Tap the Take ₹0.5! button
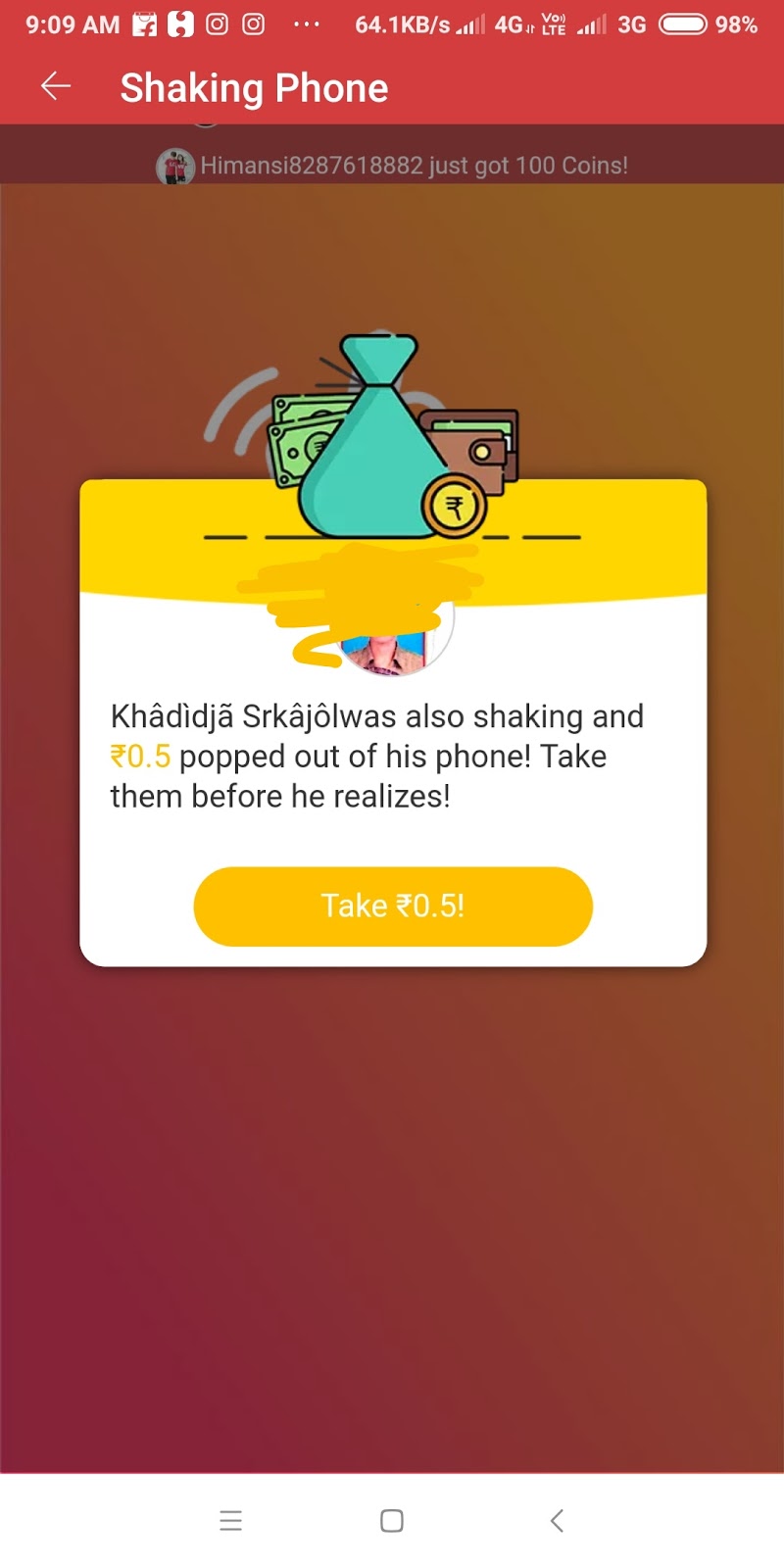784x1568 pixels. [x=393, y=906]
